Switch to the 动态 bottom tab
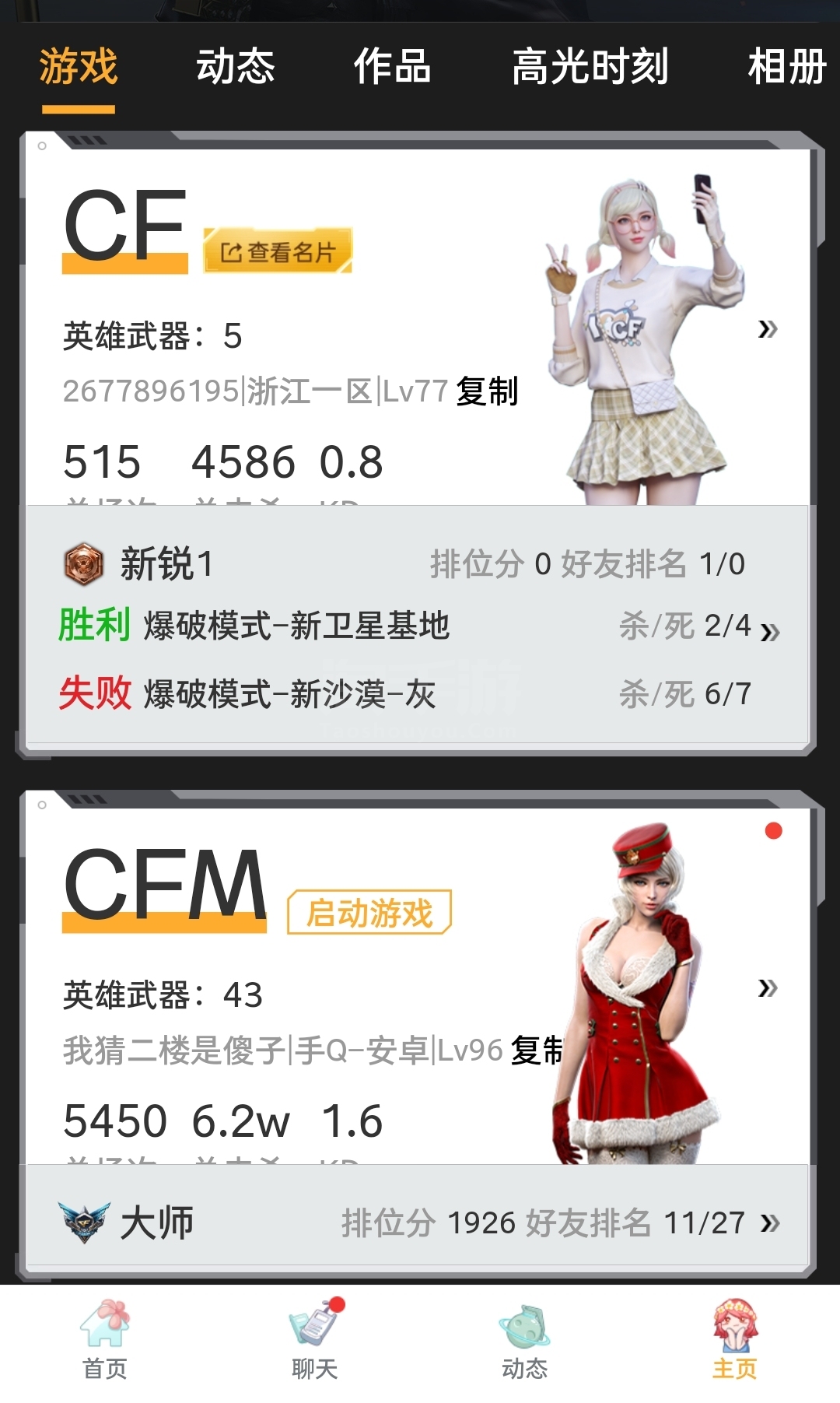840x1403 pixels. point(525,1340)
